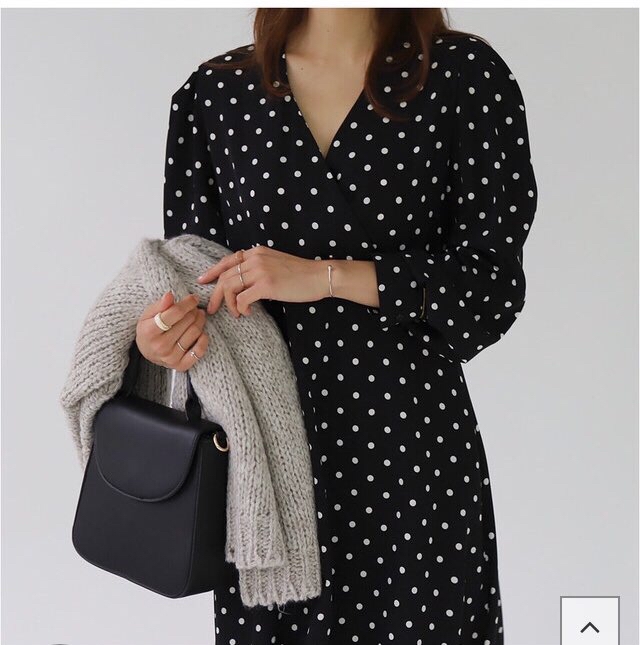Tap the back-to-top arrow button
640x645 pixels.
click(x=589, y=624)
